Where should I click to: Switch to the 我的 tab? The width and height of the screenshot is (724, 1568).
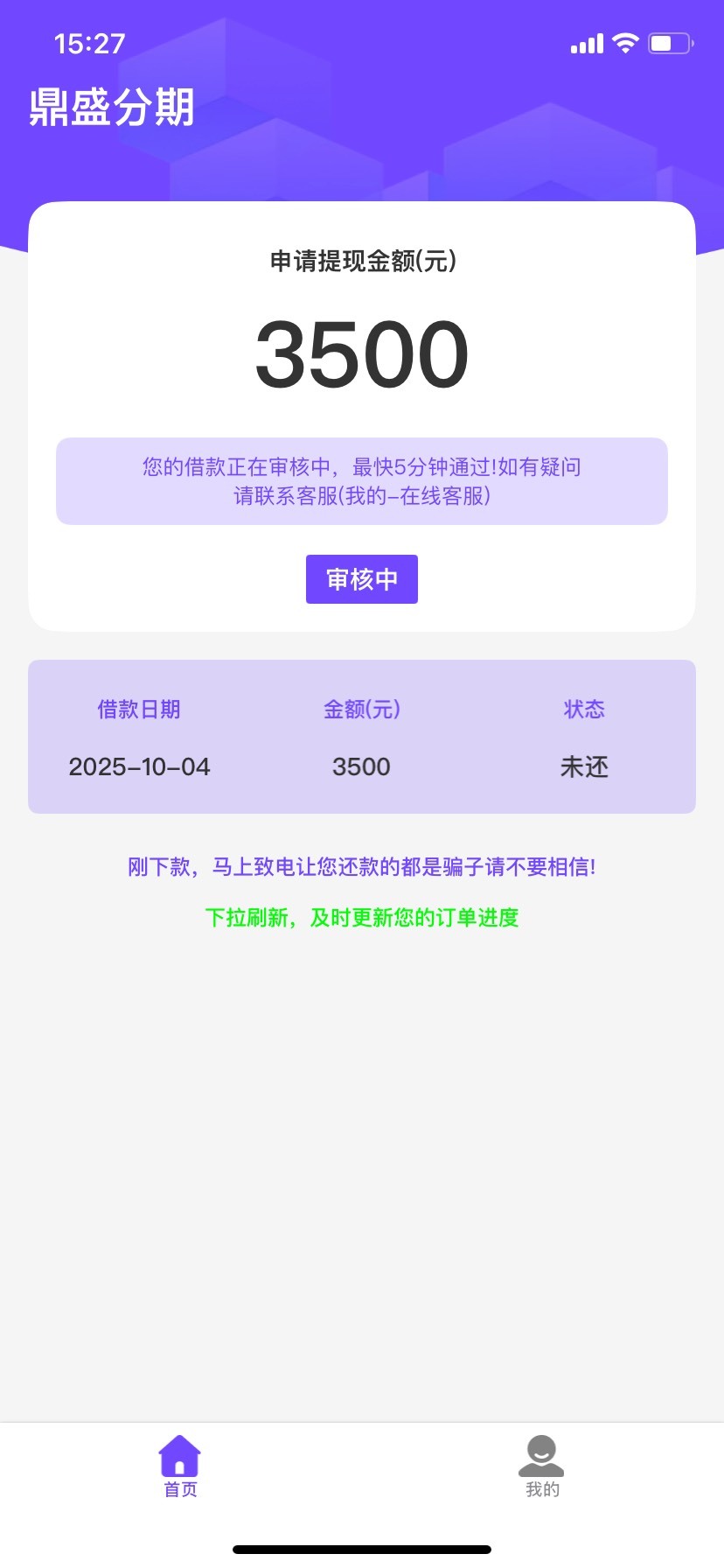coord(542,1466)
